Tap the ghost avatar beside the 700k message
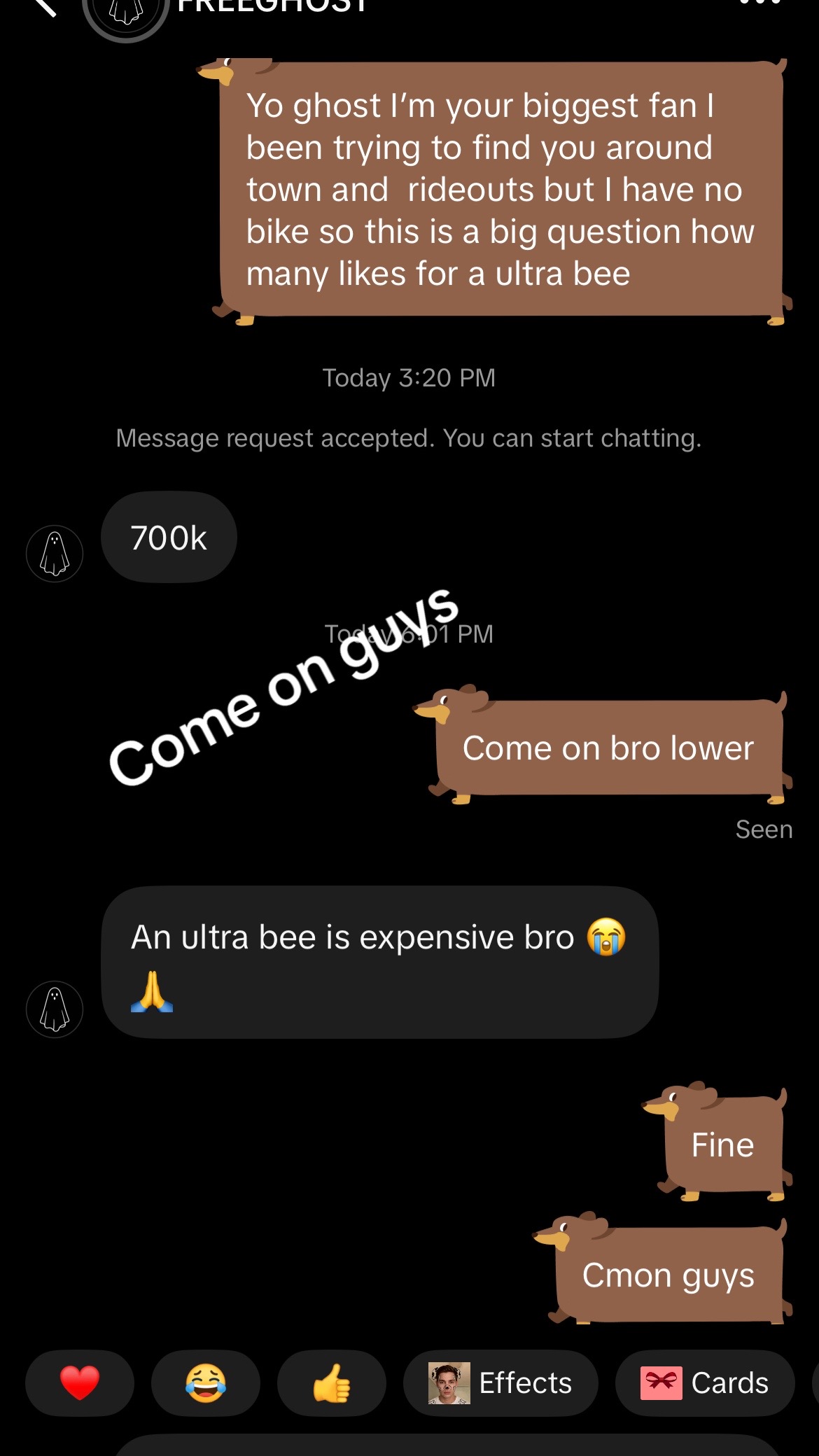The width and height of the screenshot is (819, 1456). 55,554
